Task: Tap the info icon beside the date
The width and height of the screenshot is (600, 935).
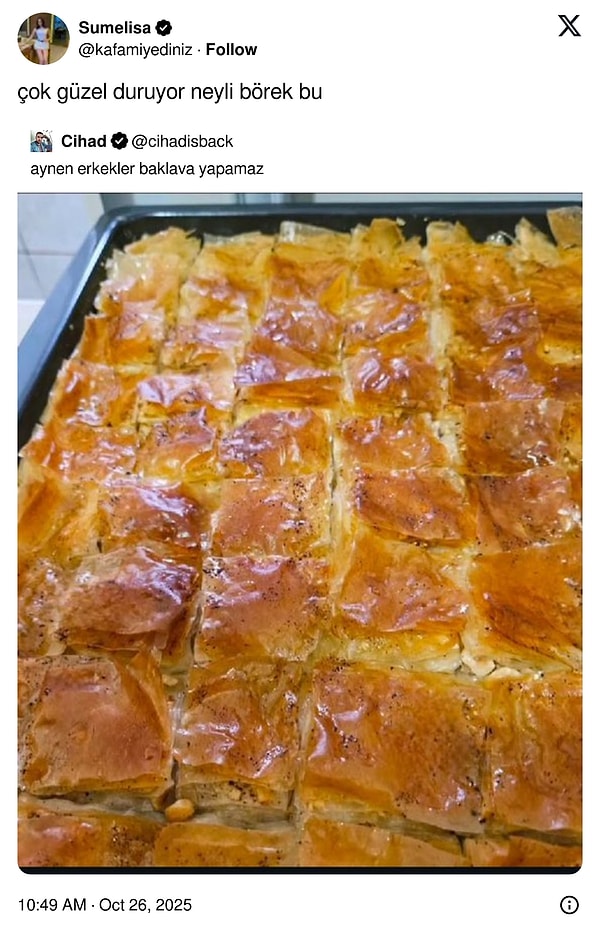Action: [569, 905]
